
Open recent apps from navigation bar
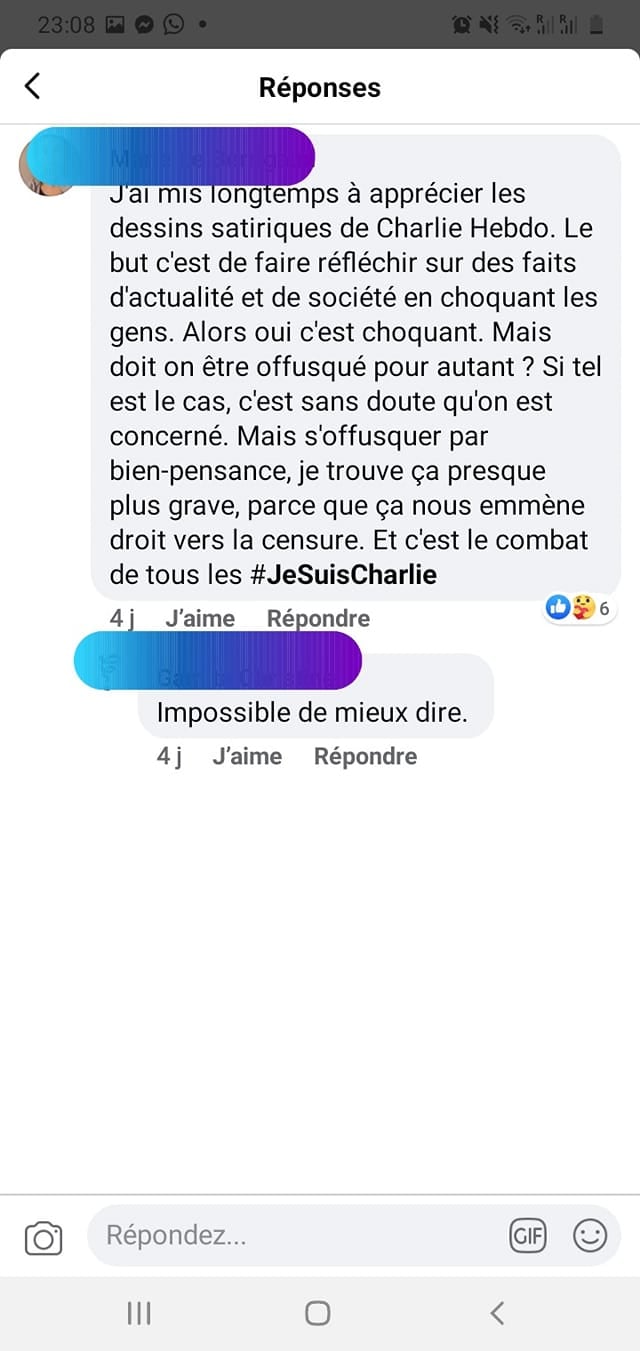(x=139, y=1313)
